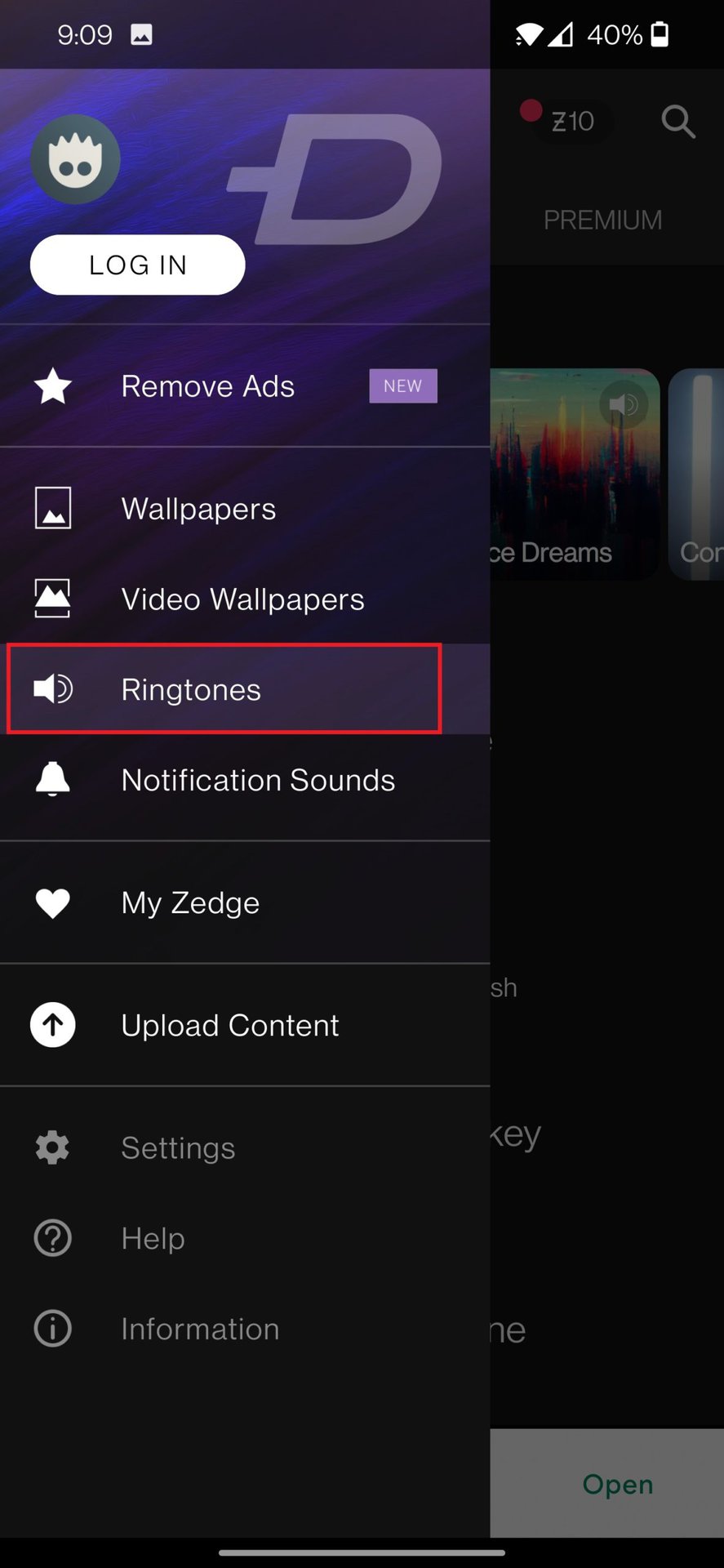The height and width of the screenshot is (1568, 724).
Task: Tap the LOG IN button
Action: (x=137, y=265)
